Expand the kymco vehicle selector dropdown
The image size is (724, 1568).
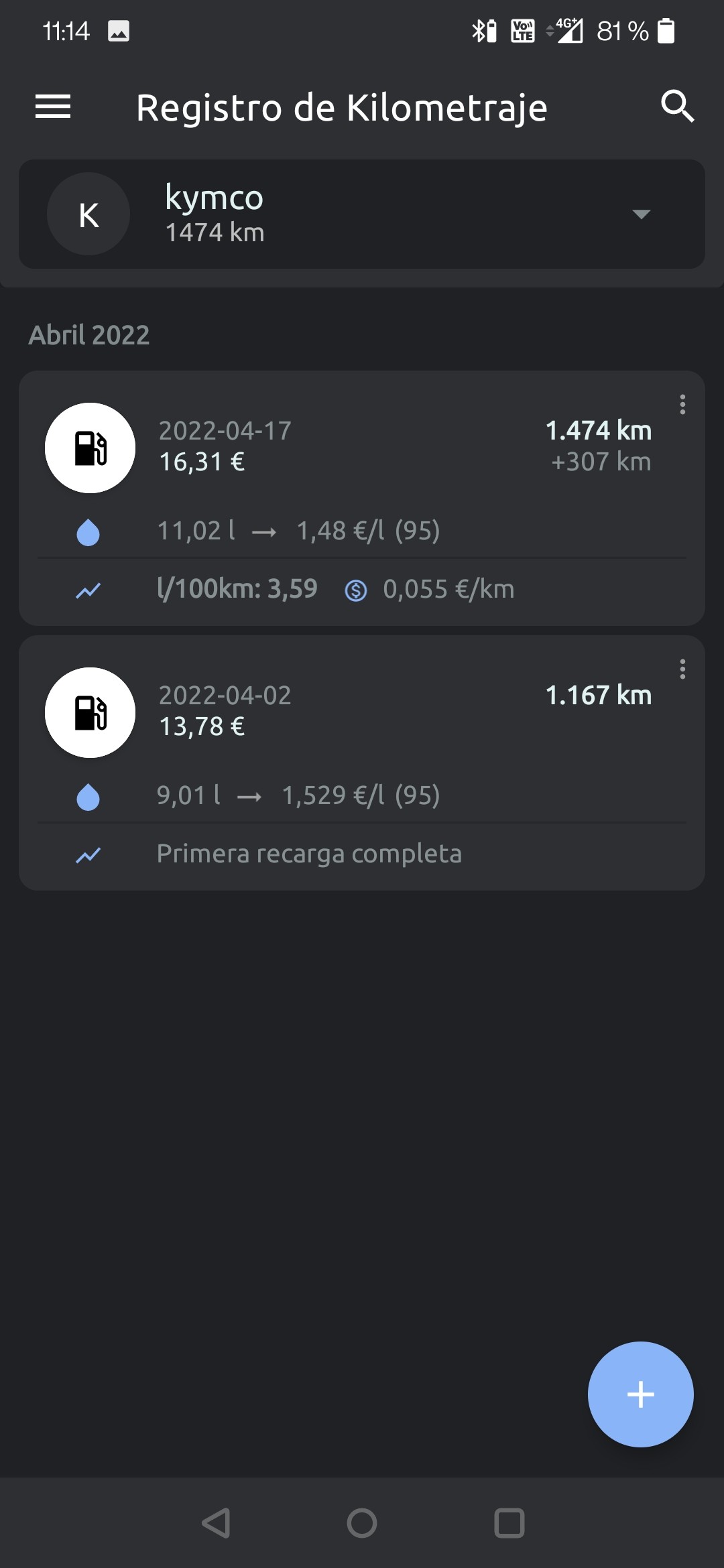pos(362,214)
